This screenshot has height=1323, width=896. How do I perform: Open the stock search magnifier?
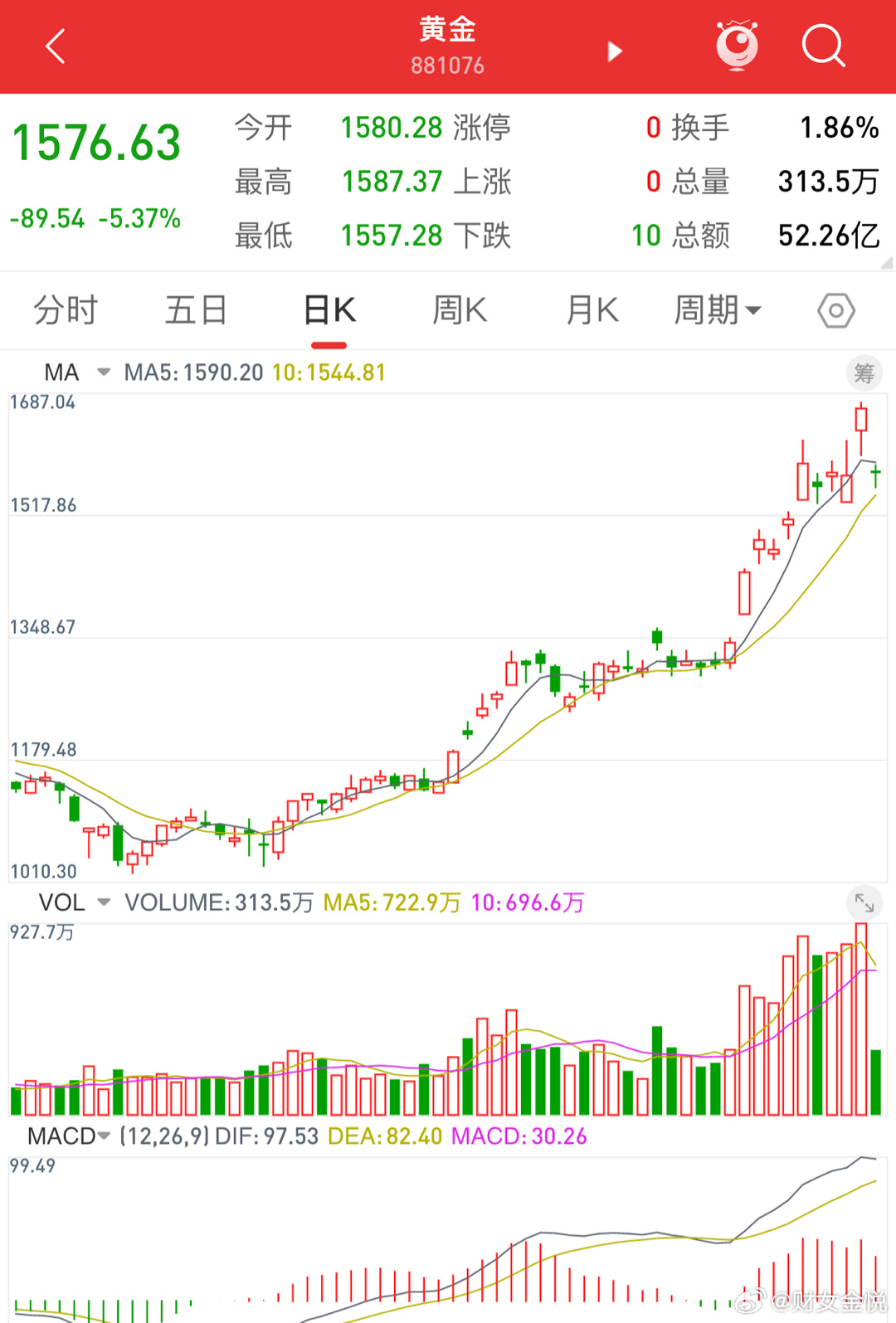click(823, 46)
